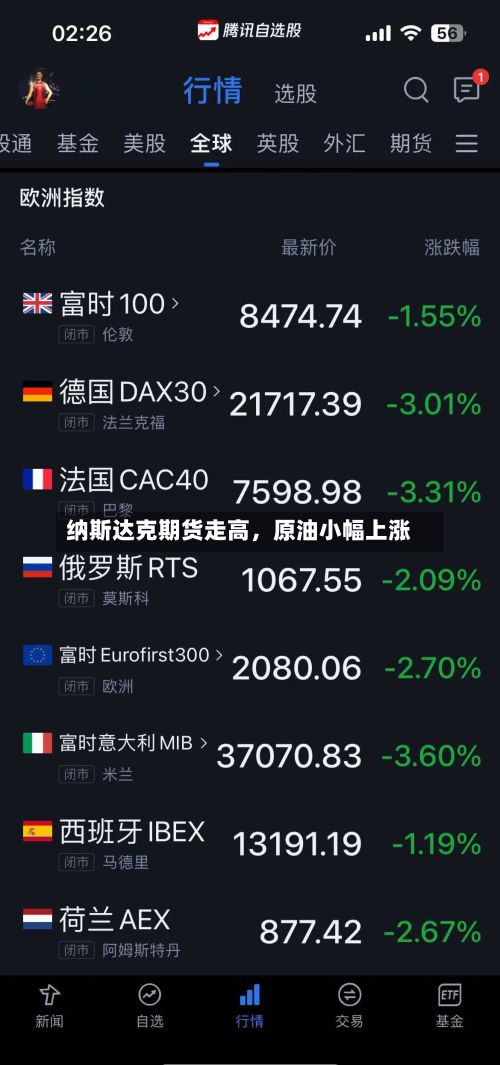
Task: Select the 期货 category tab
Action: click(x=411, y=143)
